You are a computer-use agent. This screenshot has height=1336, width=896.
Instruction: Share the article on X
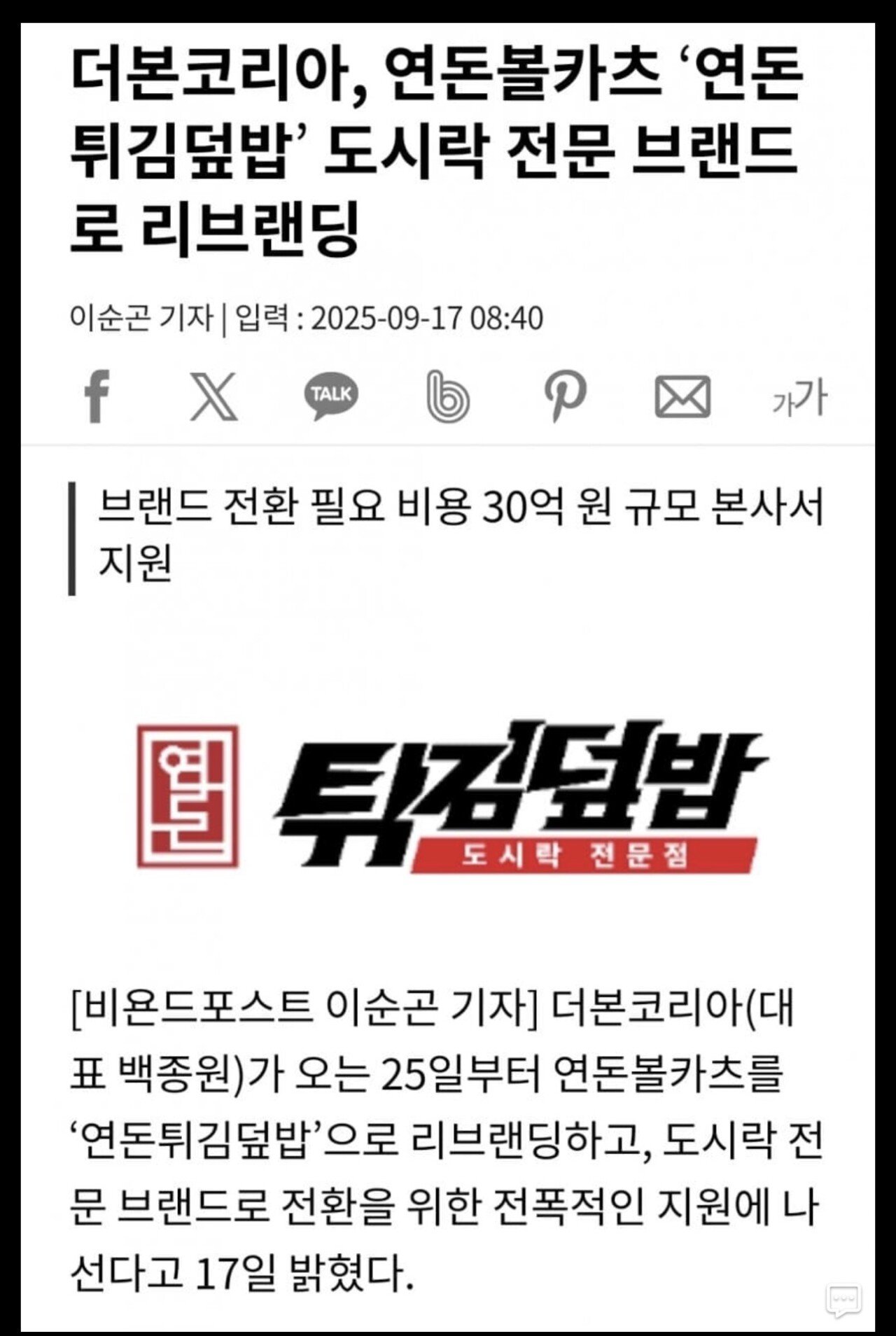pos(214,397)
